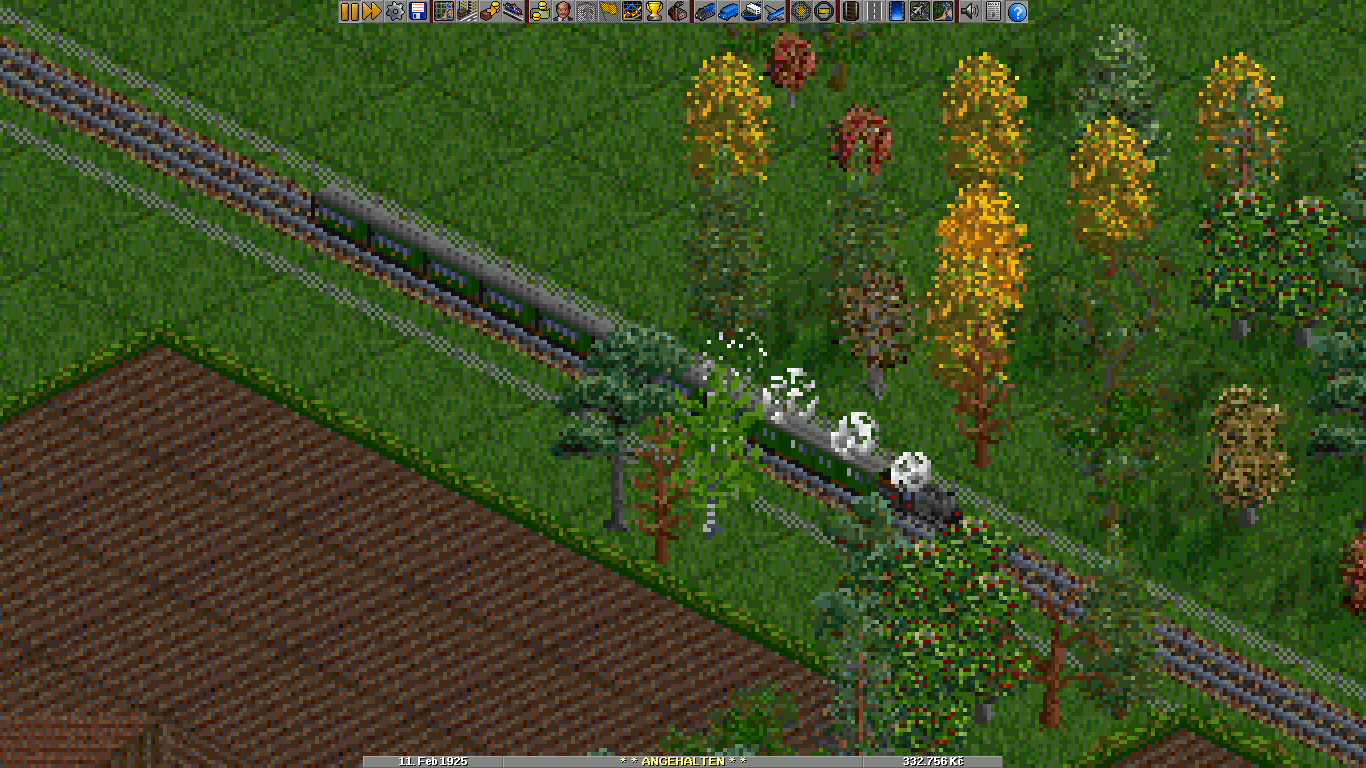The width and height of the screenshot is (1366, 768).
Task: Zoom in the view
Action: pos(800,12)
